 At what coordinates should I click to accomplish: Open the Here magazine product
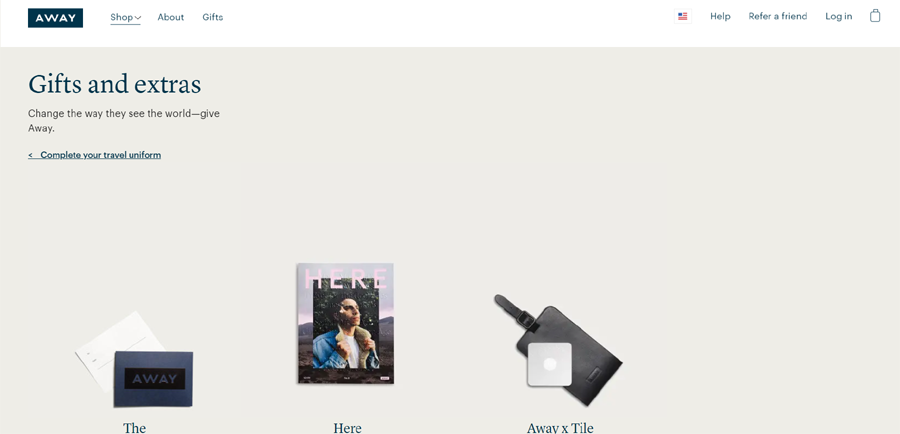point(346,324)
